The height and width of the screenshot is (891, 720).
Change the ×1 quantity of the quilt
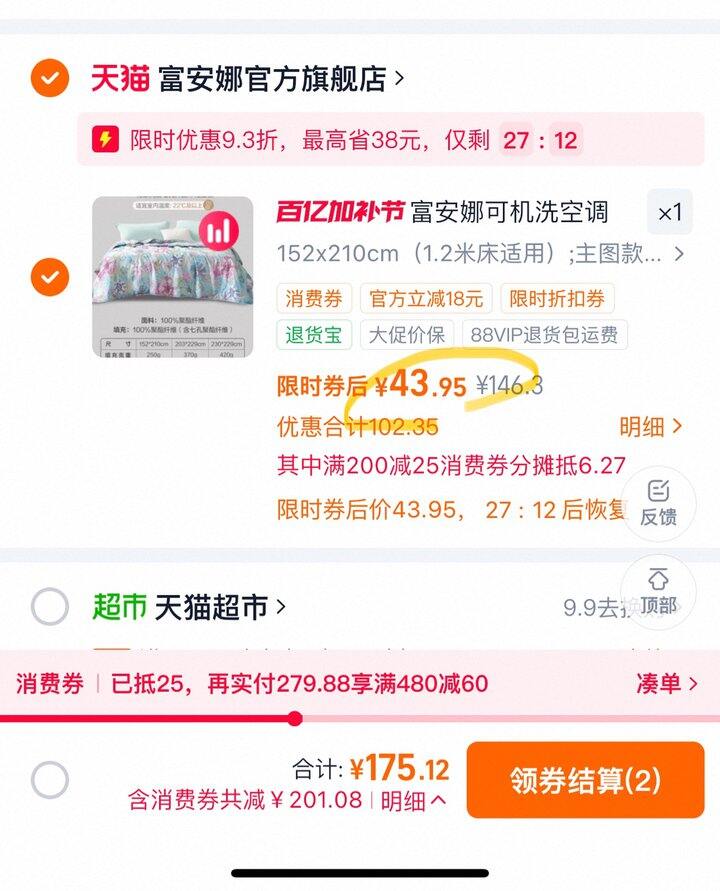point(669,212)
